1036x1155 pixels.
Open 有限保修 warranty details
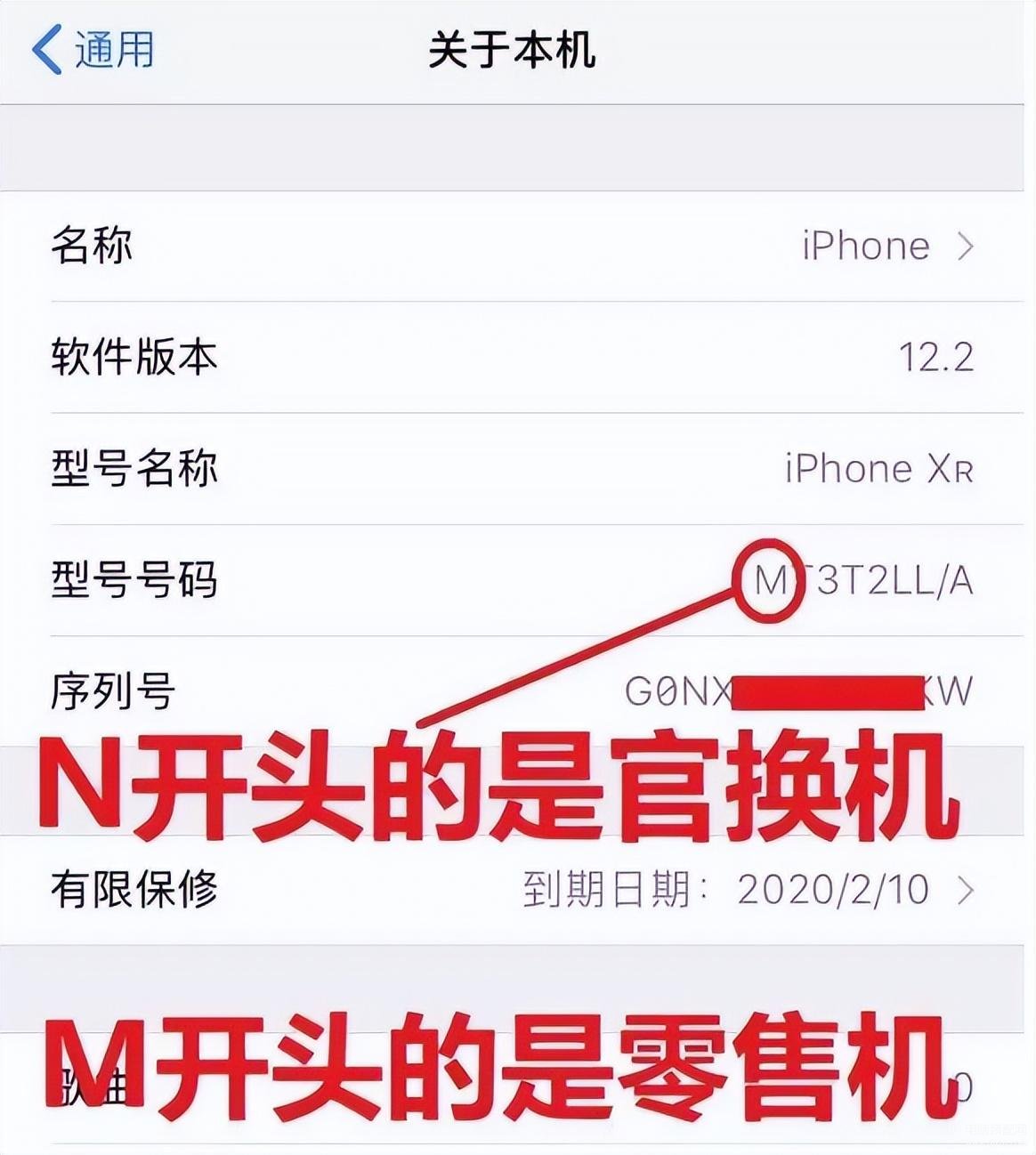click(516, 889)
